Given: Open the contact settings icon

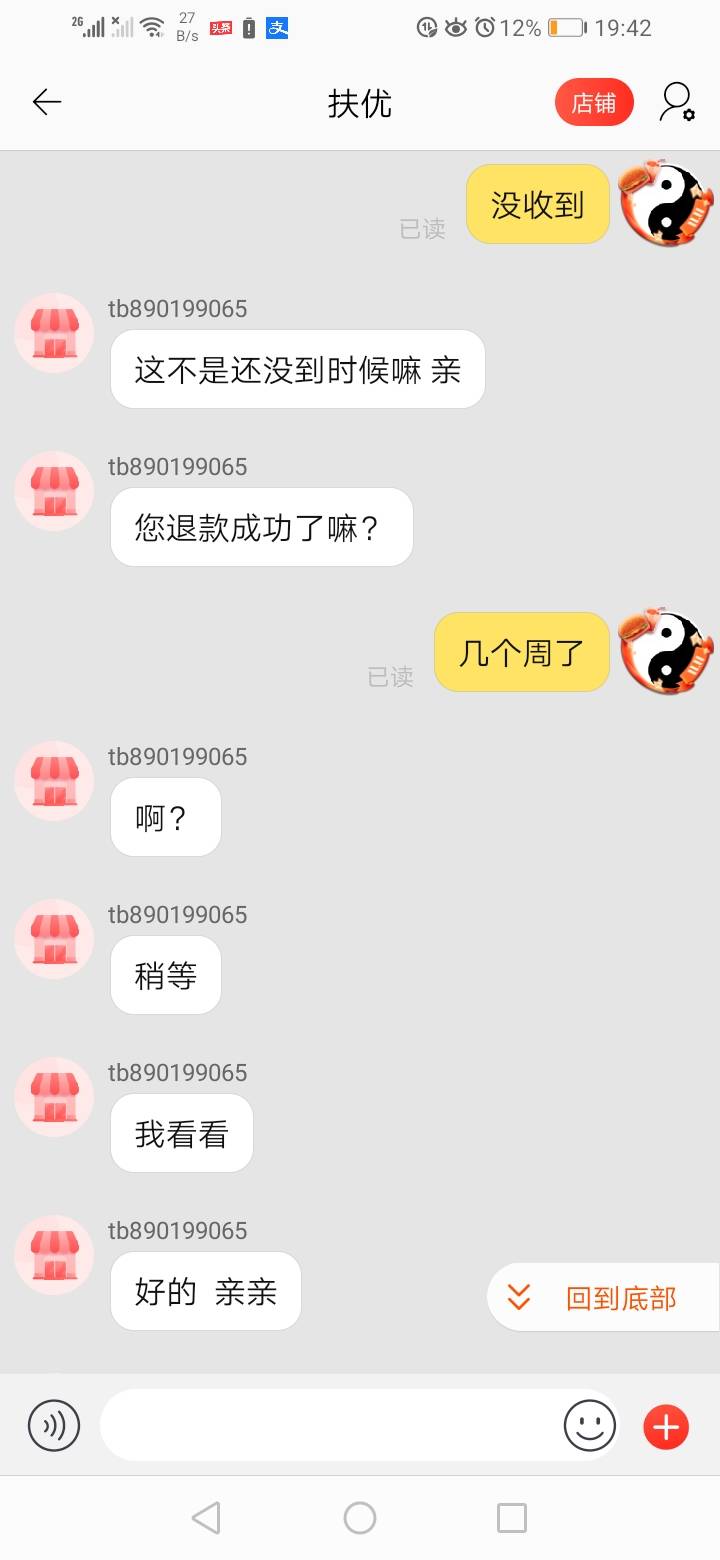Looking at the screenshot, I should [x=677, y=102].
